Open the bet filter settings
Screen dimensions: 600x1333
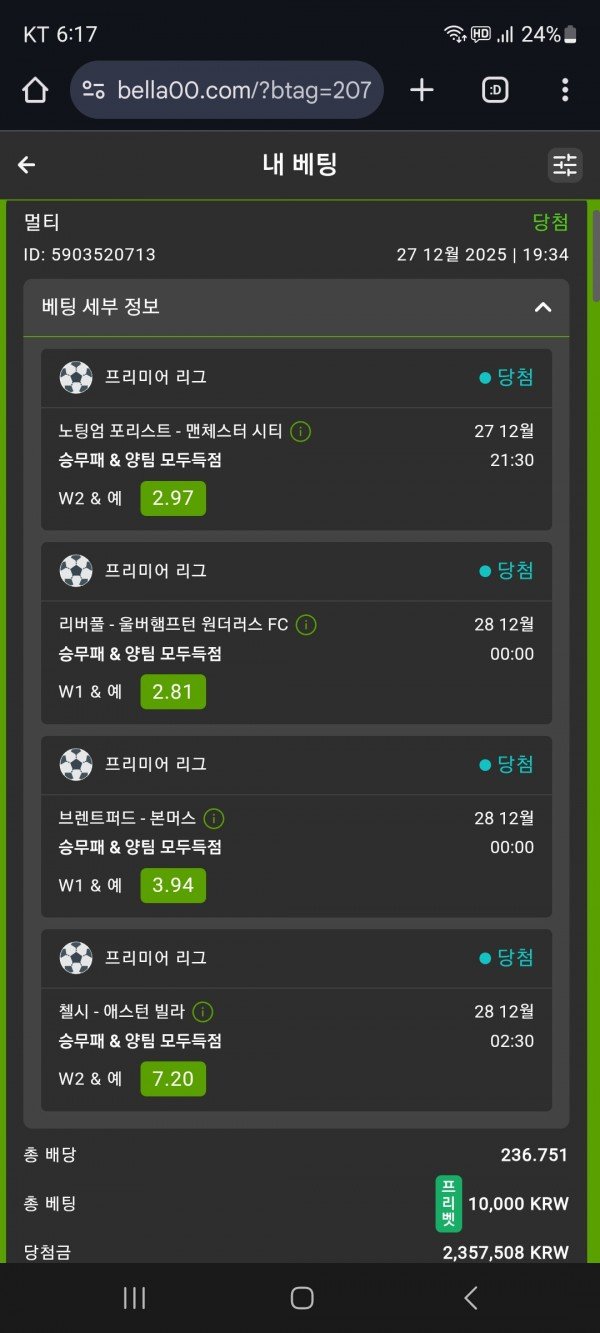pyautogui.click(x=565, y=165)
